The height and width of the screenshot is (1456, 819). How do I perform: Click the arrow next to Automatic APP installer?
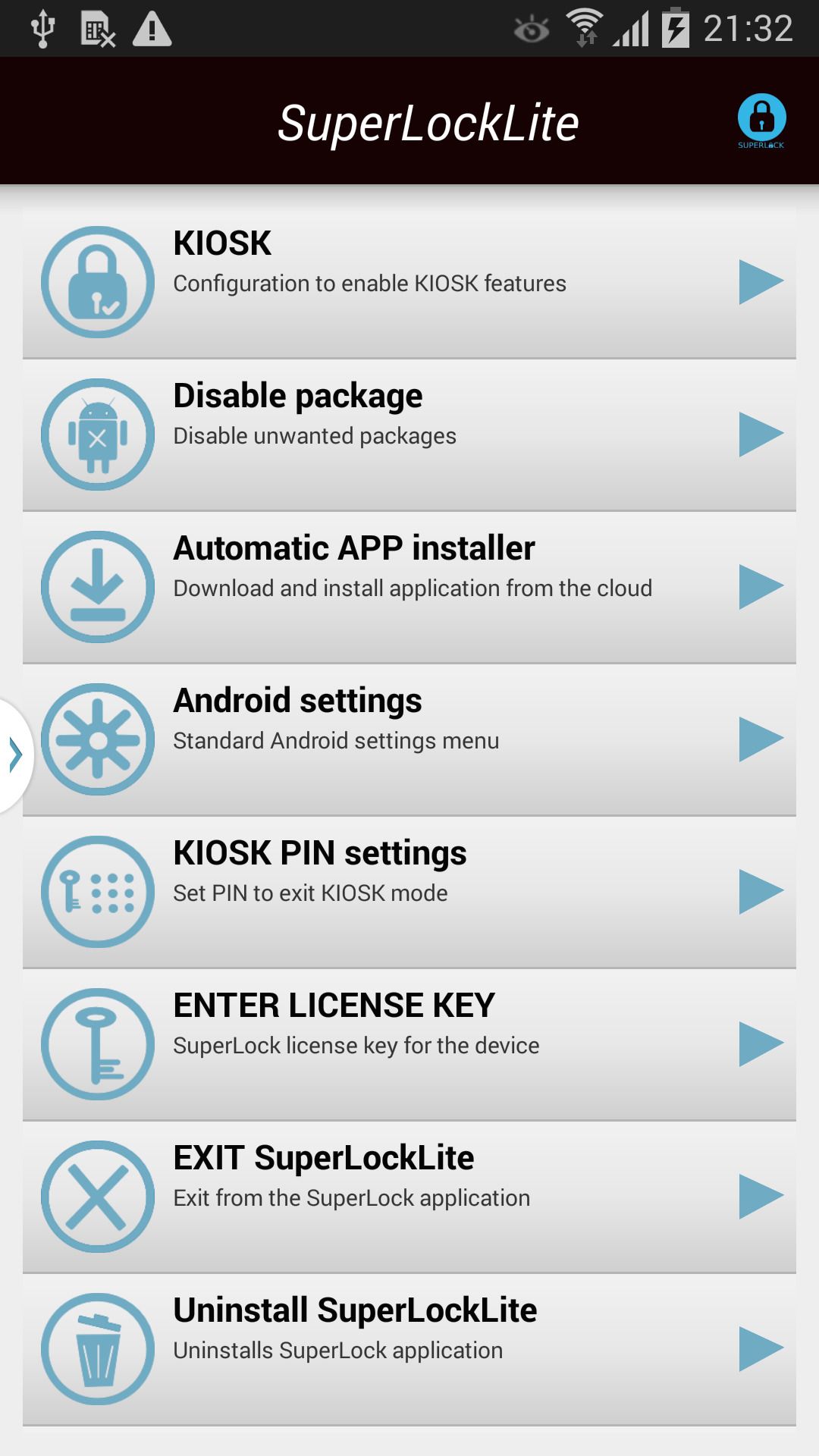(x=762, y=586)
